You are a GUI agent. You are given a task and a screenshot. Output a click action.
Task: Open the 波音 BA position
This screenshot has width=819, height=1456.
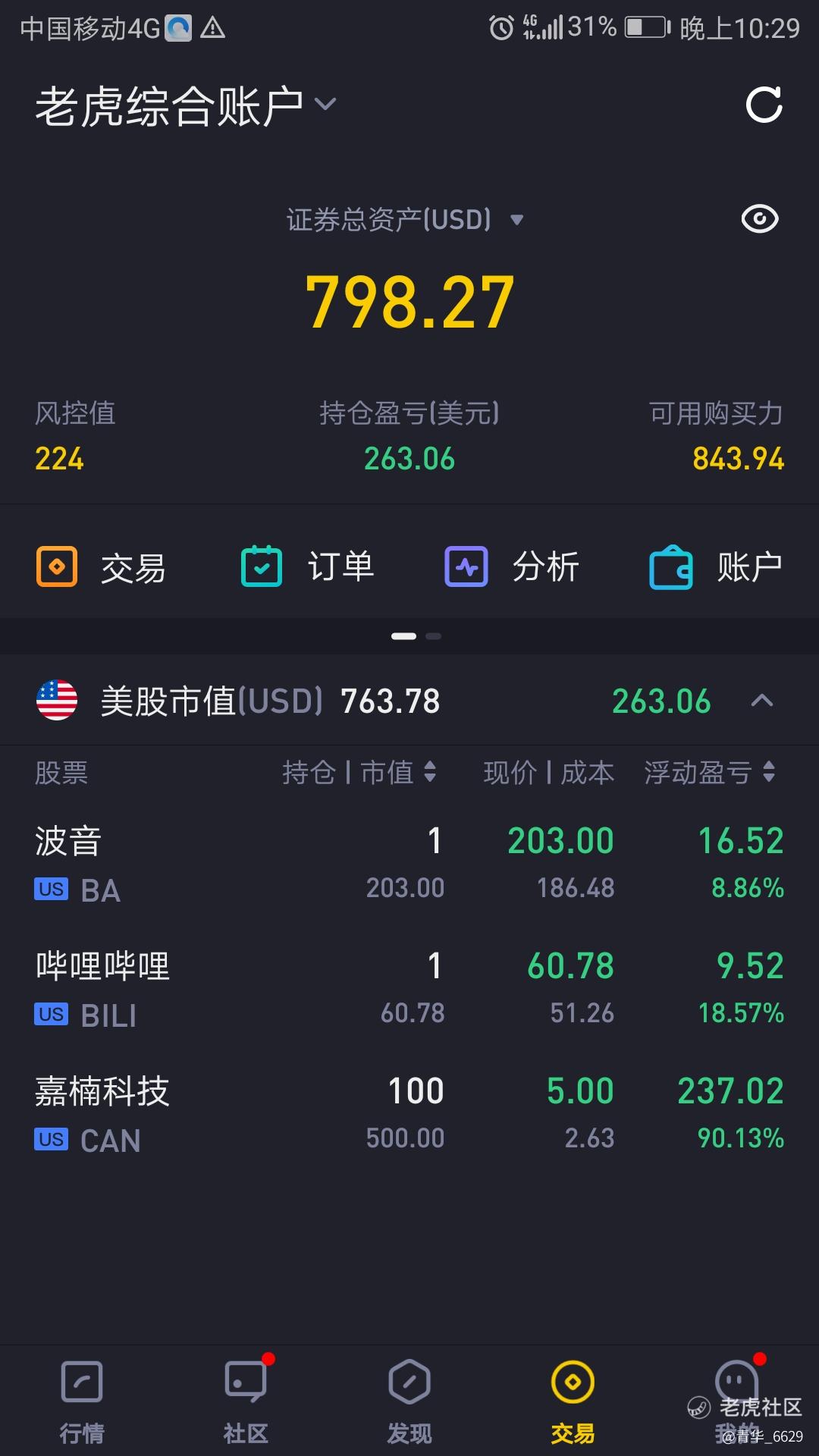(x=409, y=864)
